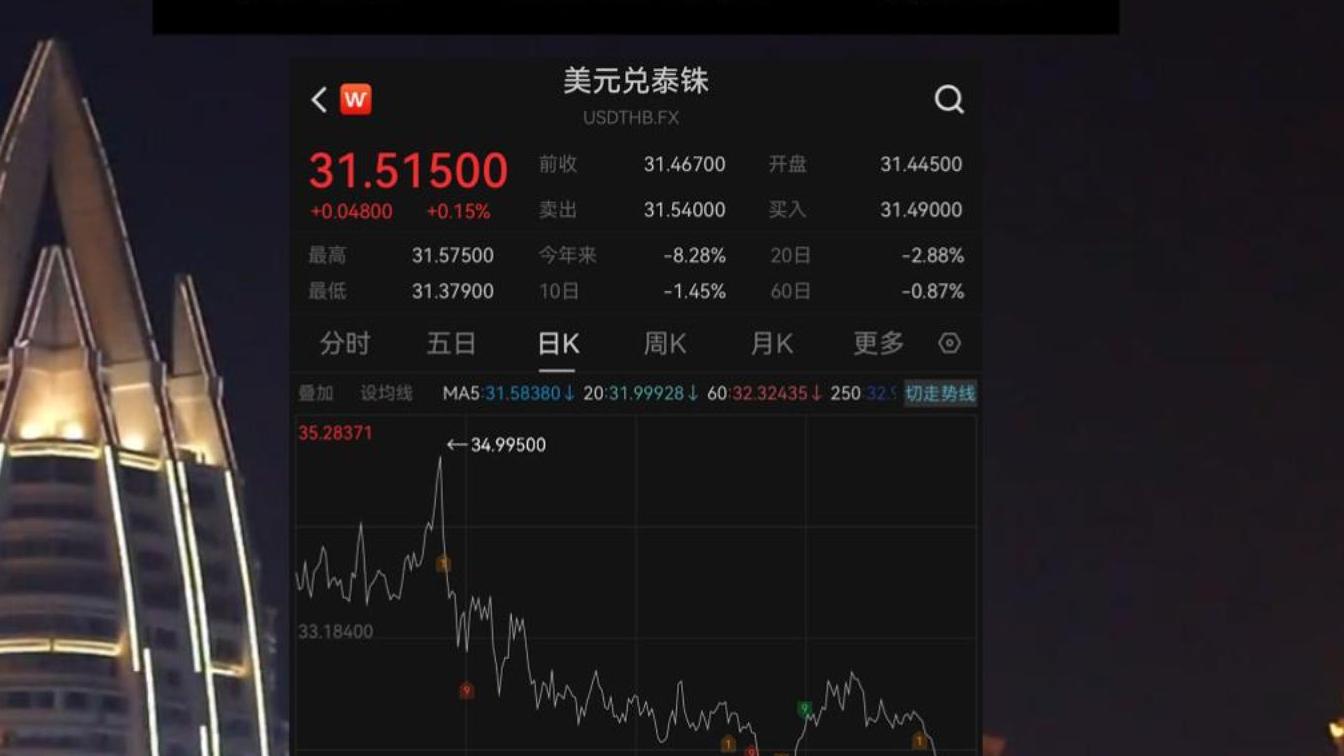Select the 日K chart tab
1344x756 pixels.
(x=558, y=344)
